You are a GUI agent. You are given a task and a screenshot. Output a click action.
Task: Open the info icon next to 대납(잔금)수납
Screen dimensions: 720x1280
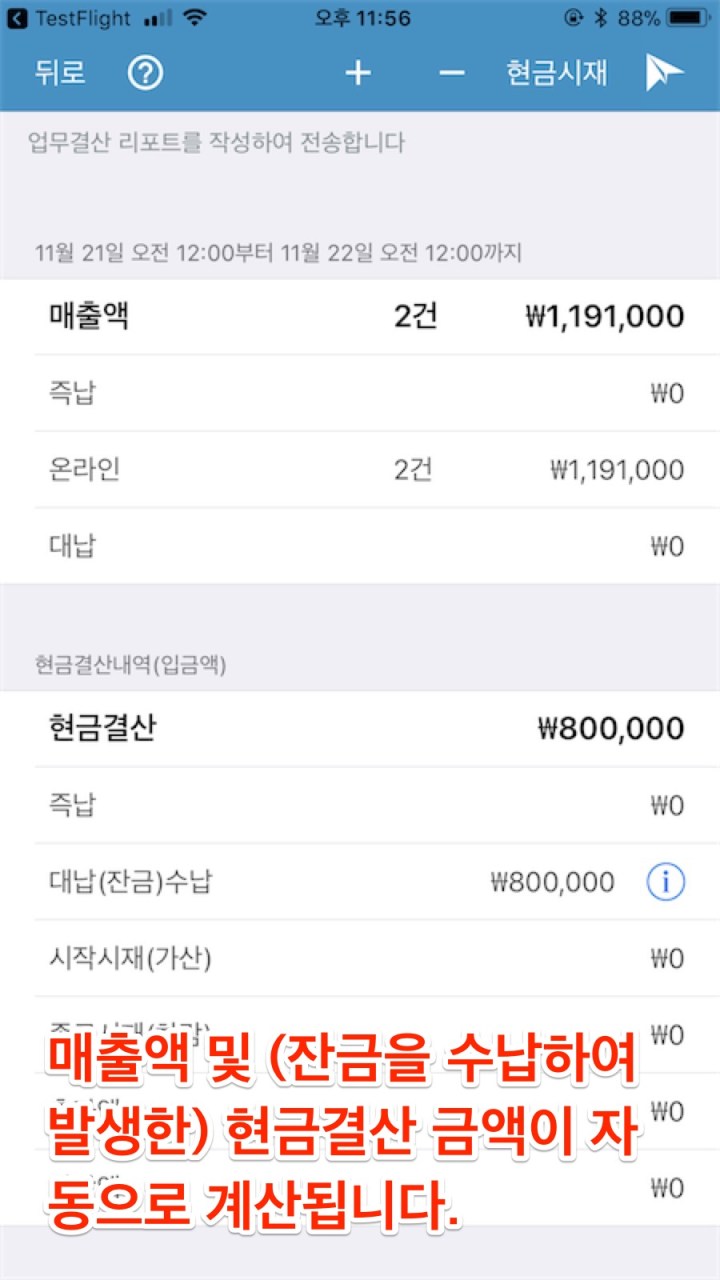[665, 882]
